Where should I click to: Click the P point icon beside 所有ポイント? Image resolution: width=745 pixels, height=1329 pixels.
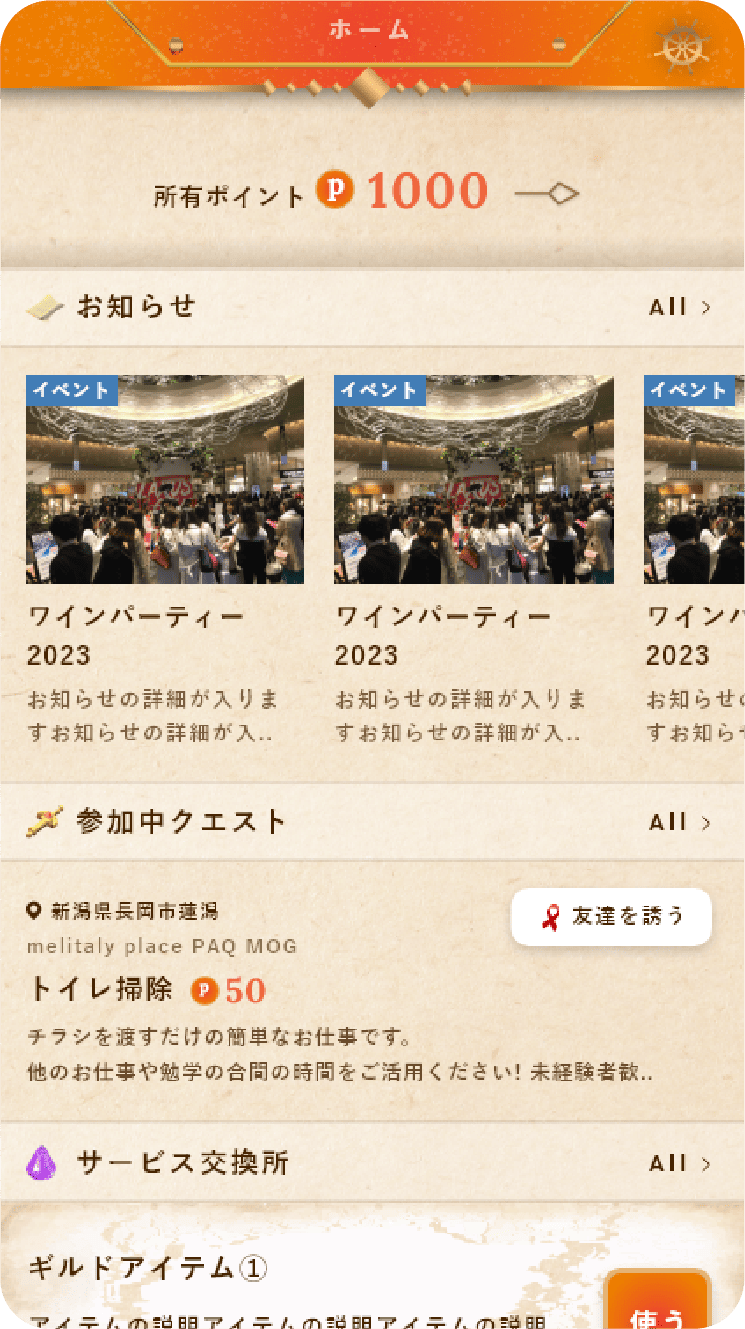point(337,189)
